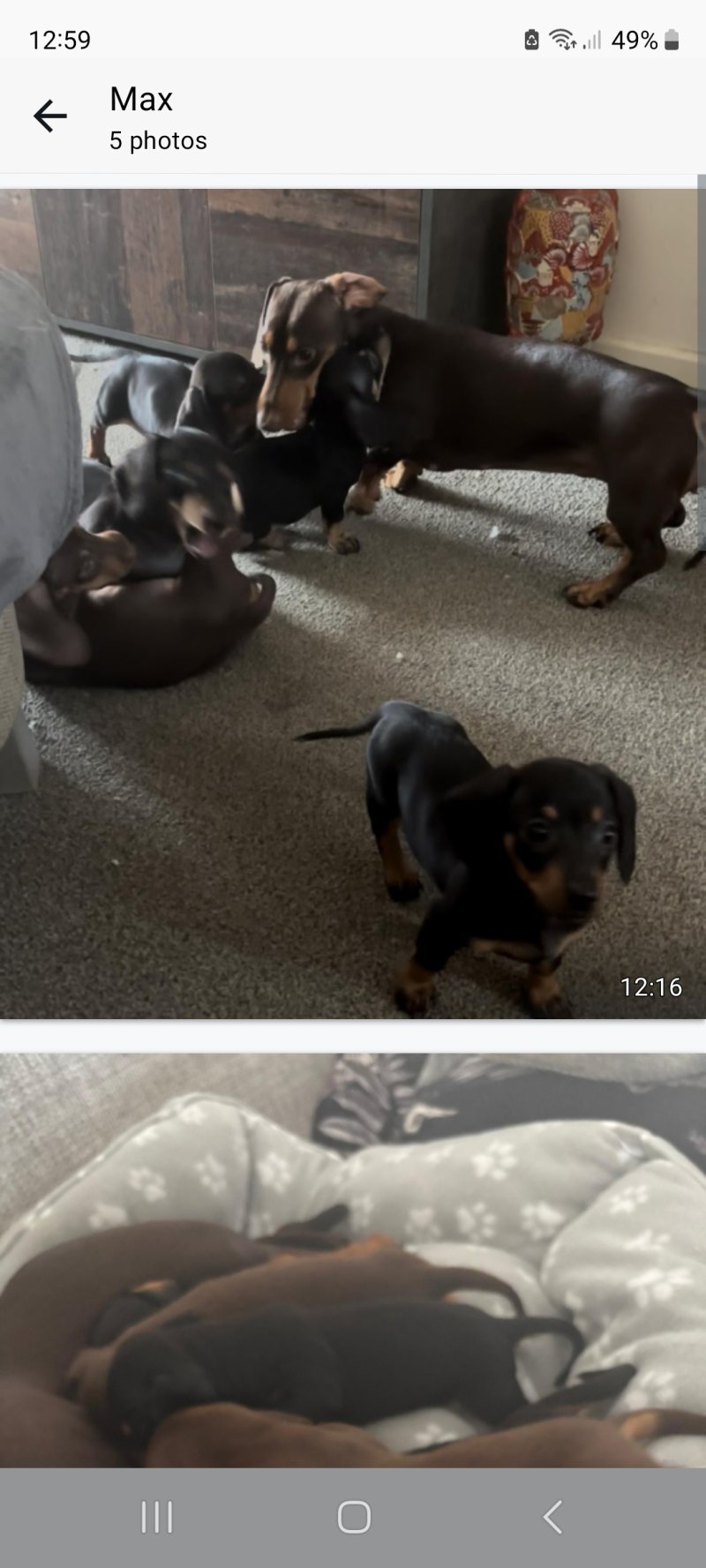The image size is (706, 1568).
Task: Tap the system home button
Action: [354, 1517]
